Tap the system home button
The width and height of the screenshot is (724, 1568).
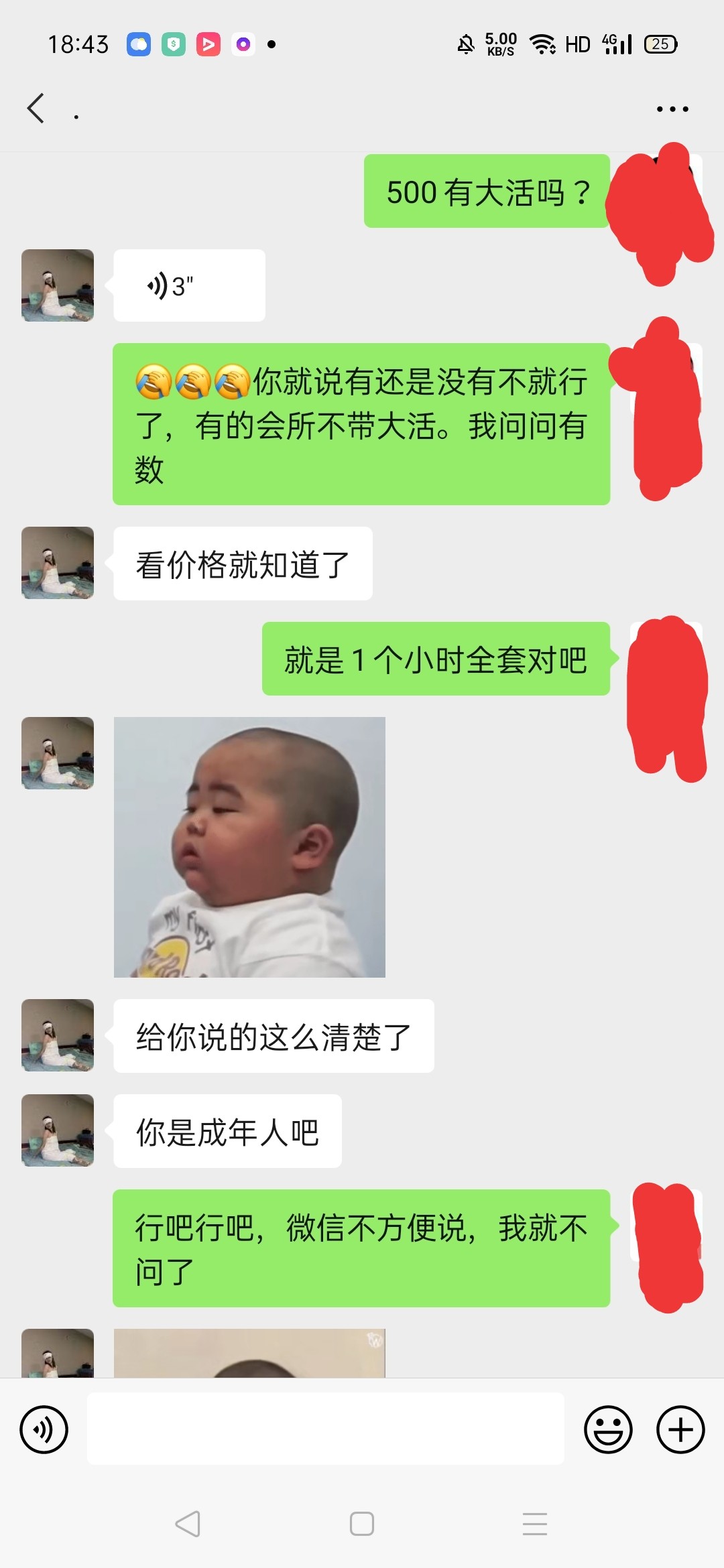362,1524
